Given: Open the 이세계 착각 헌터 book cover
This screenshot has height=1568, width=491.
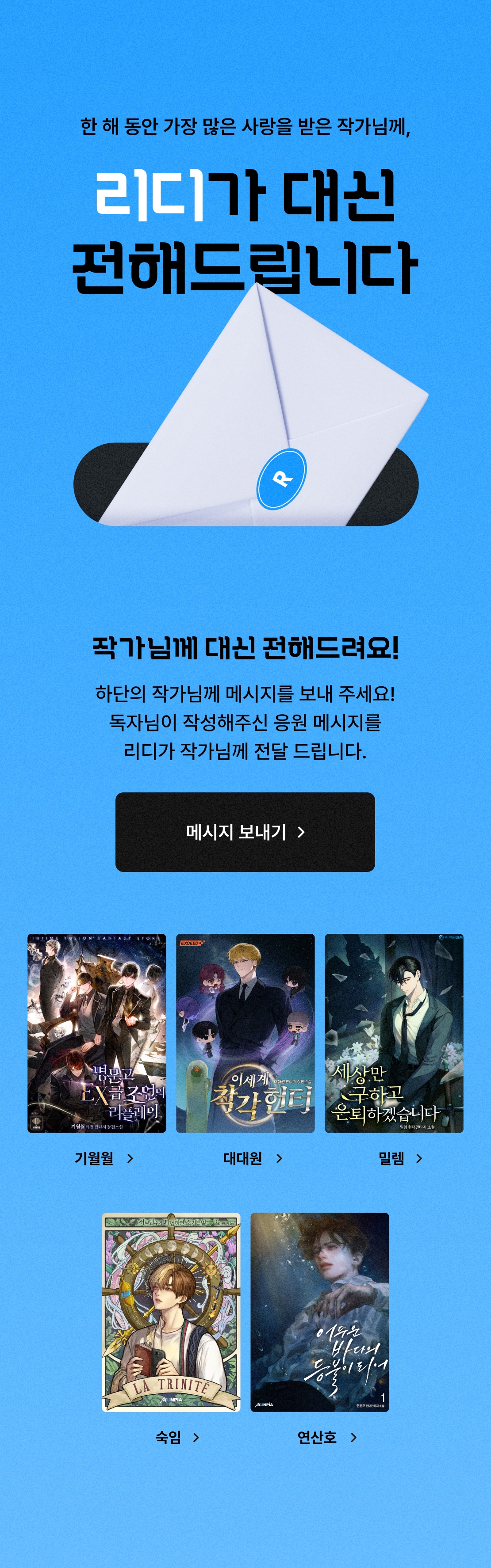Looking at the screenshot, I should coord(245,1033).
